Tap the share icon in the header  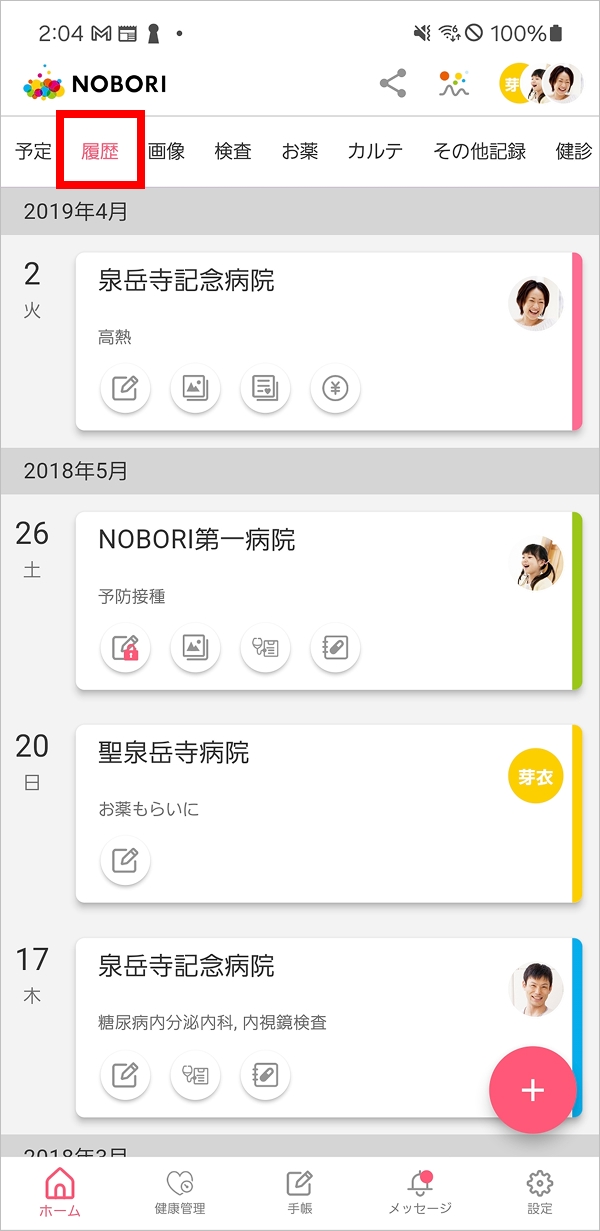(393, 84)
